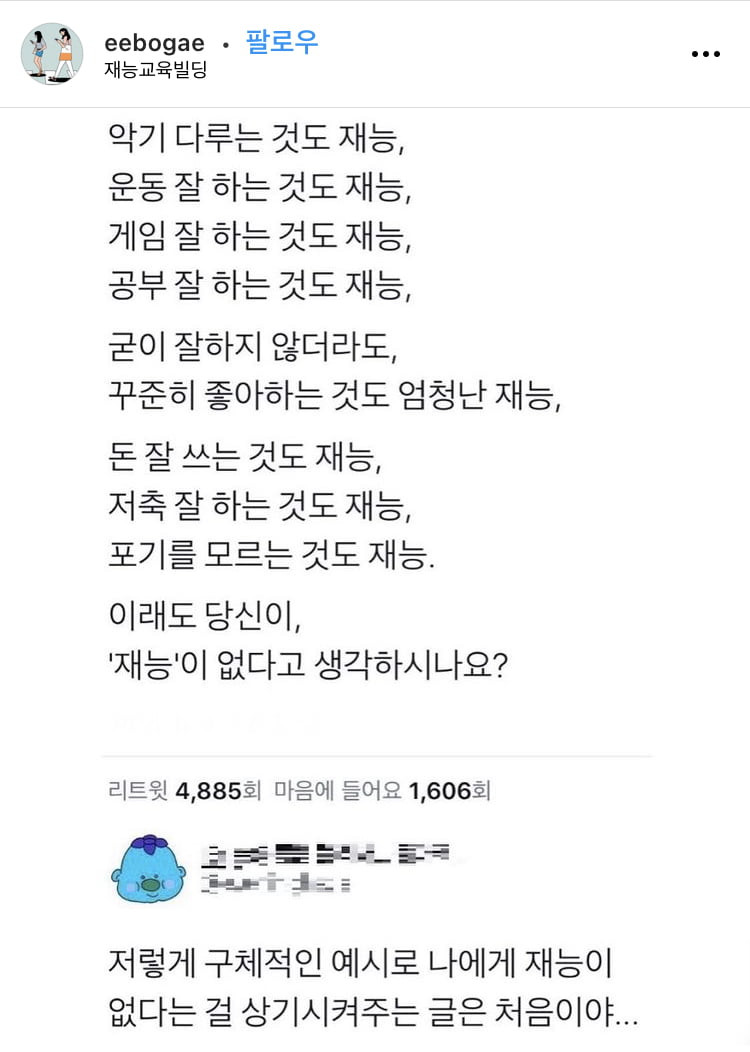Open the post's three-dot options menu
750x1052 pixels.
pos(705,54)
